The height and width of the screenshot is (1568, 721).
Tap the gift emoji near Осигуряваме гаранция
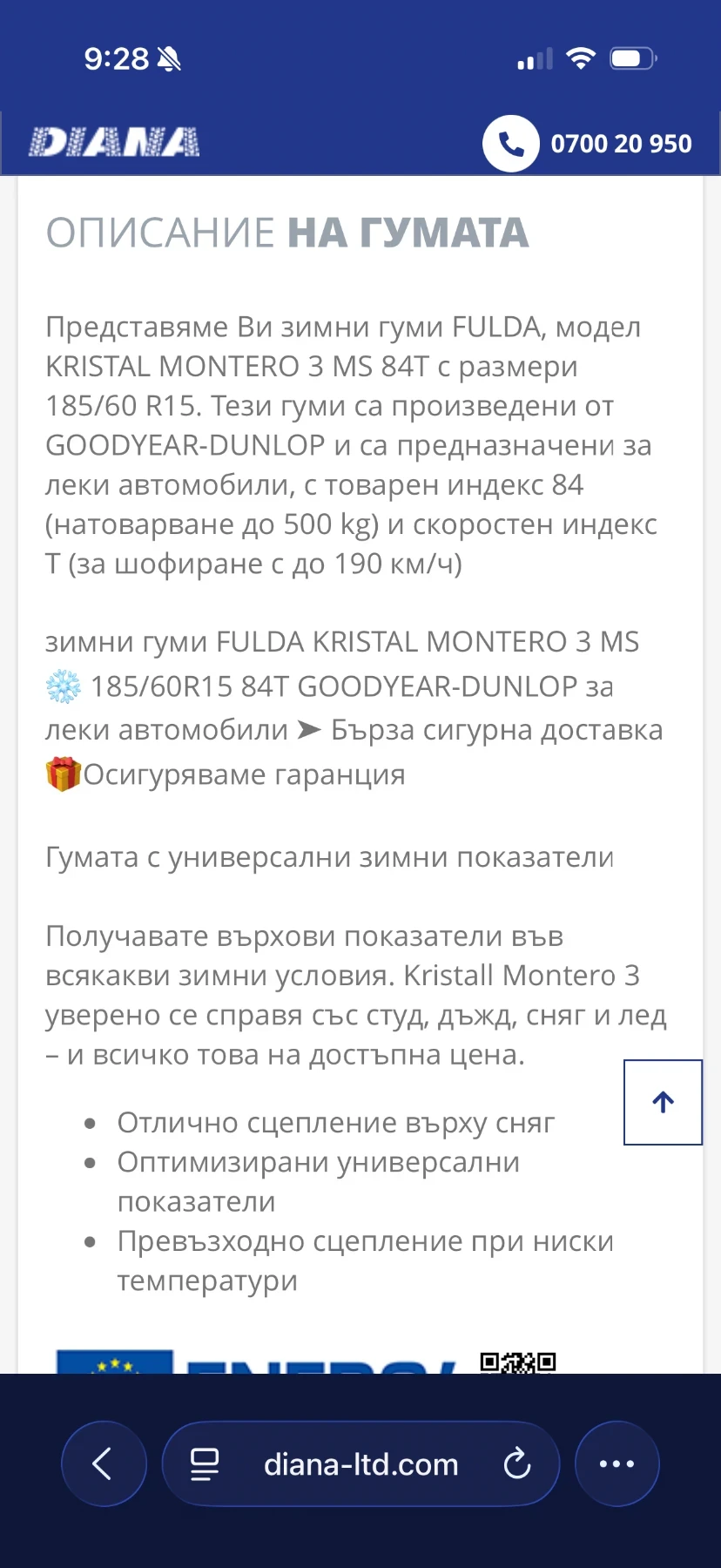tap(61, 774)
